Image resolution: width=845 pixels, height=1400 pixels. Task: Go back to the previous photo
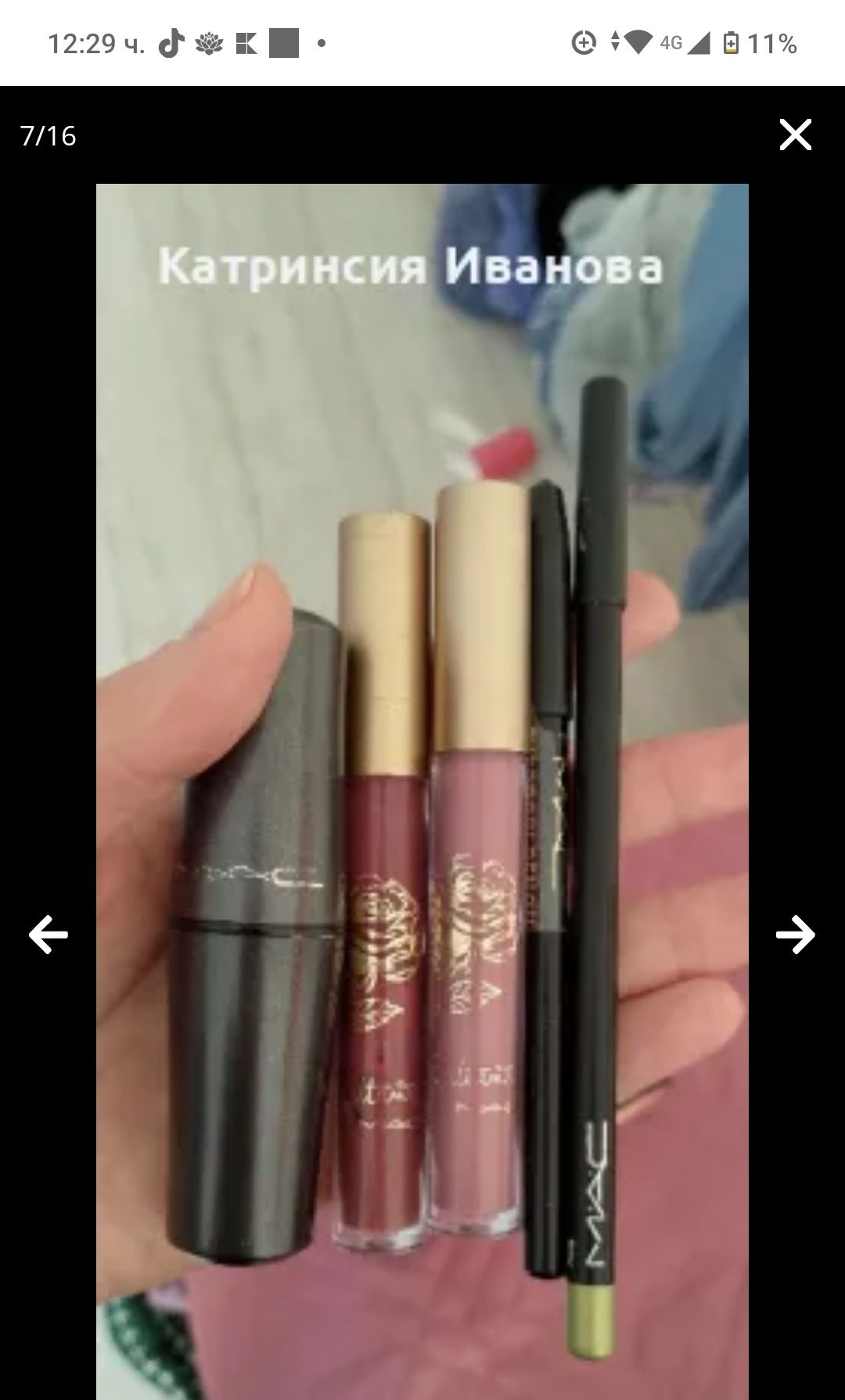49,935
